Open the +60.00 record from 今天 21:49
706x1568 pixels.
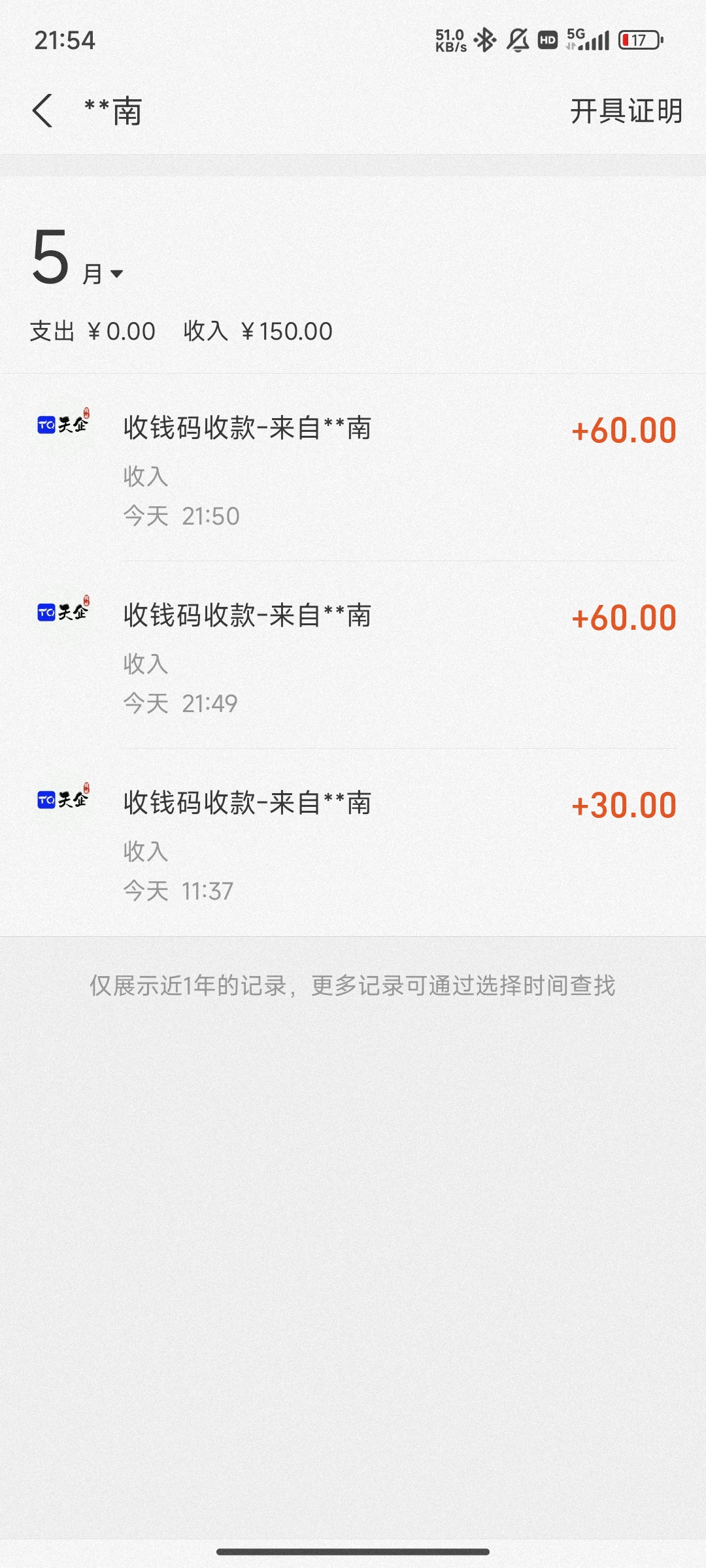[353, 655]
